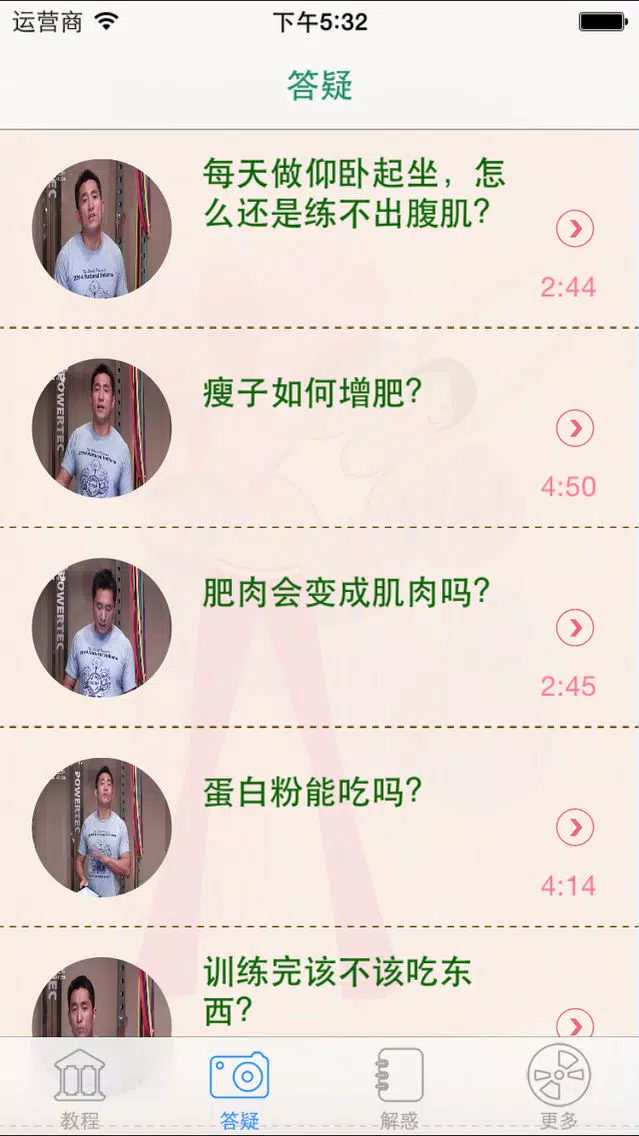This screenshot has height=1136, width=639.
Task: Open 训练完该不该吃东西? question
Action: [x=337, y=991]
